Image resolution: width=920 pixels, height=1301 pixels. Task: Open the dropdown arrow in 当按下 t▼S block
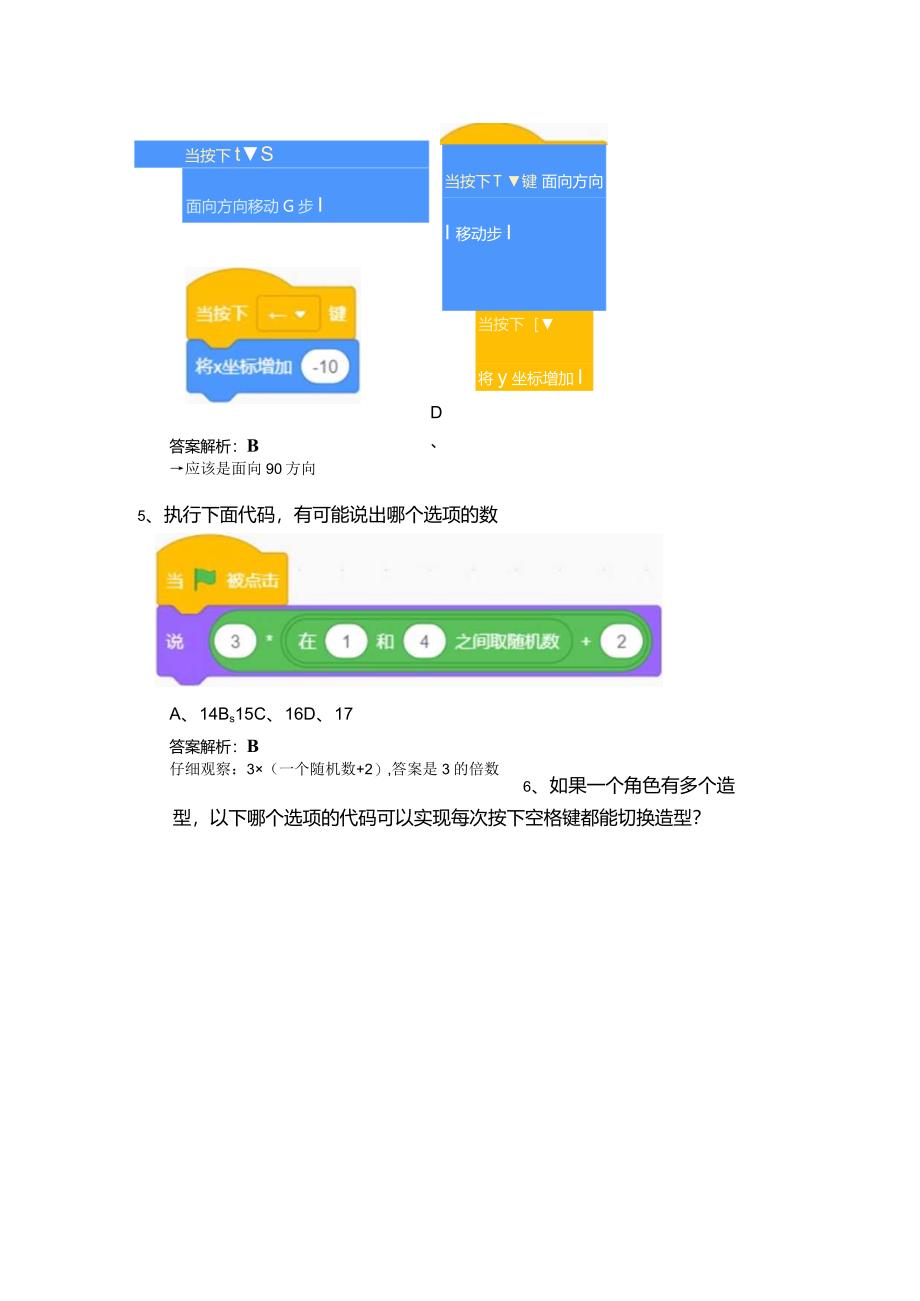click(x=253, y=153)
